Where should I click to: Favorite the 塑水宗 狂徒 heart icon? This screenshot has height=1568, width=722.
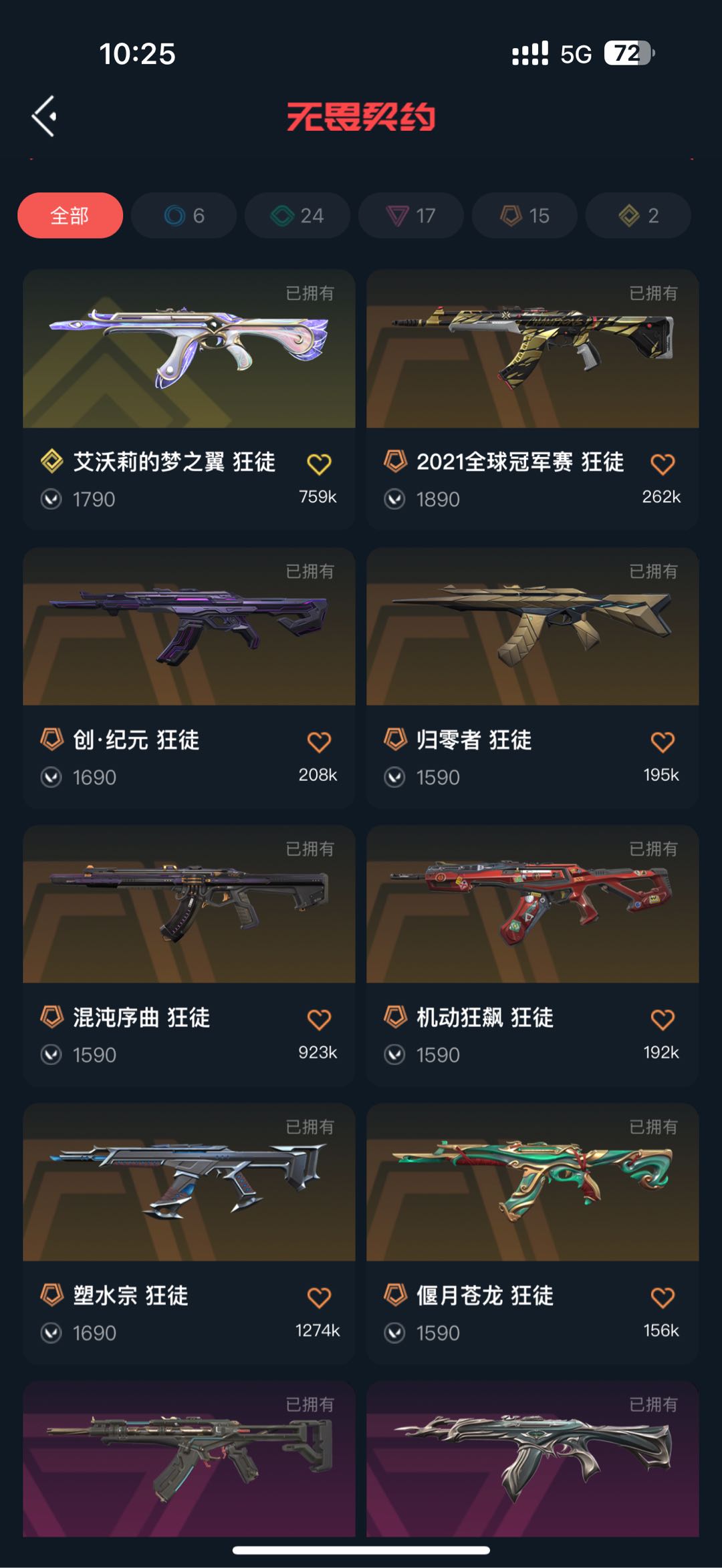[x=319, y=1298]
